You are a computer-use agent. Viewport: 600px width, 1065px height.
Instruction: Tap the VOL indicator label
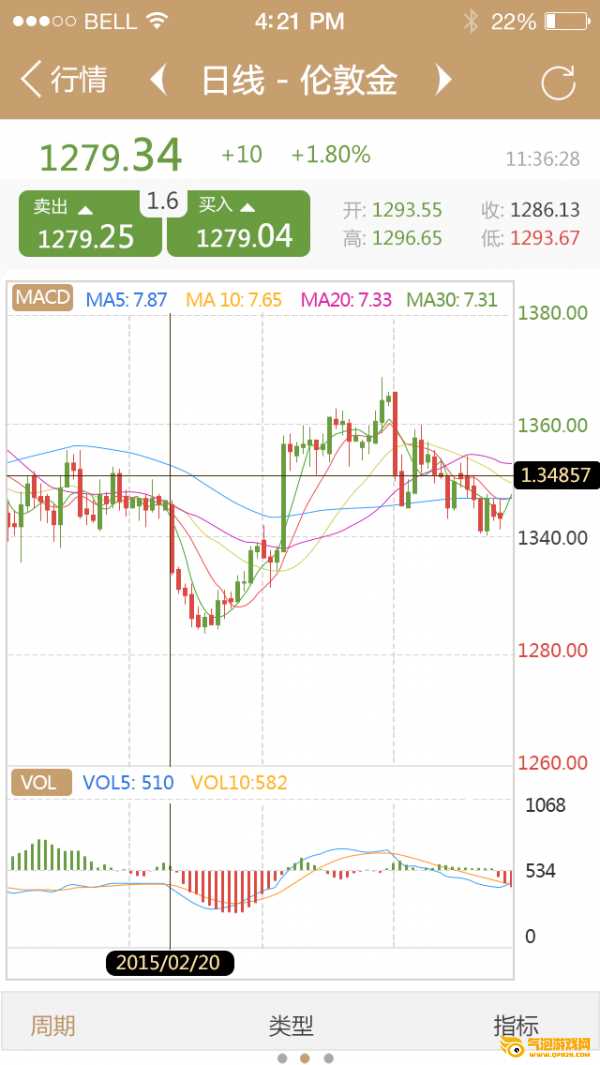41,782
